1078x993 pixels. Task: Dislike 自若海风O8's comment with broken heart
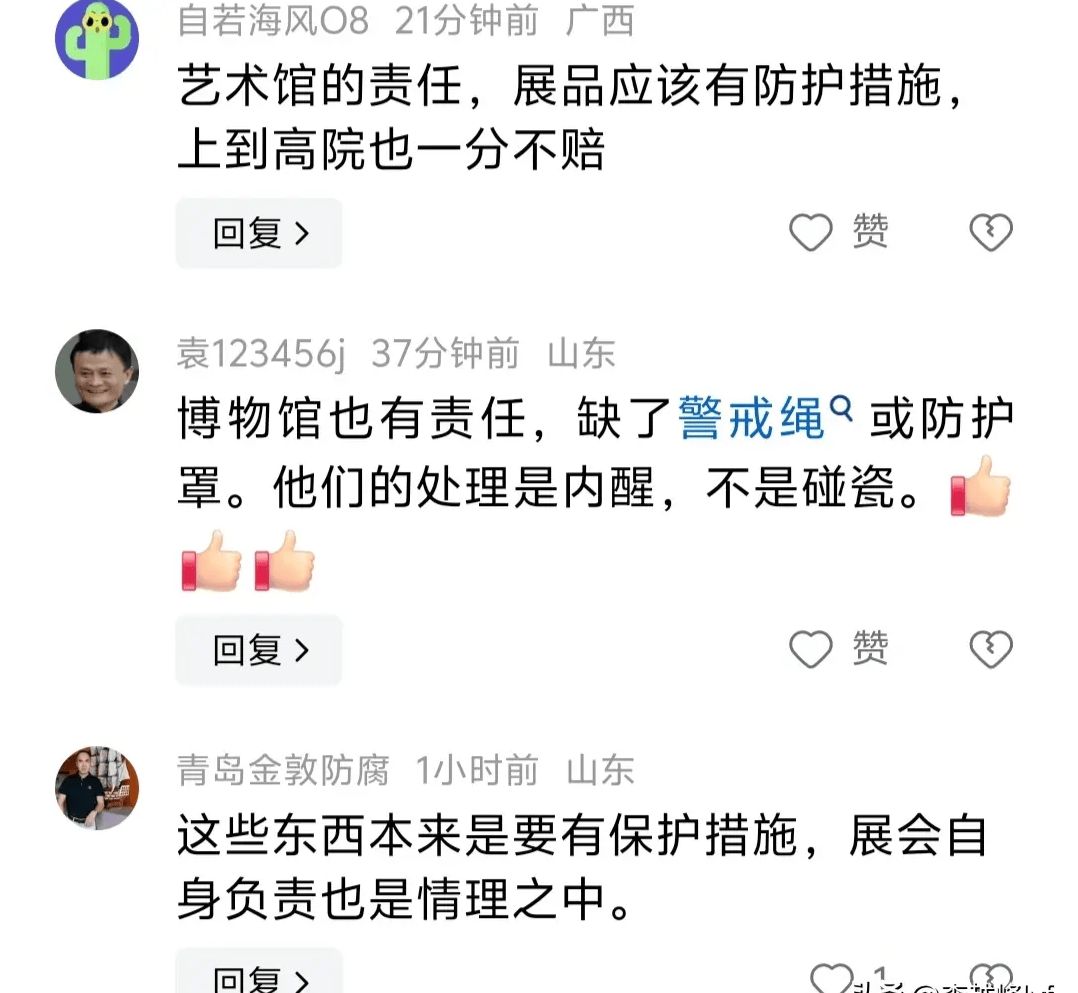[991, 233]
